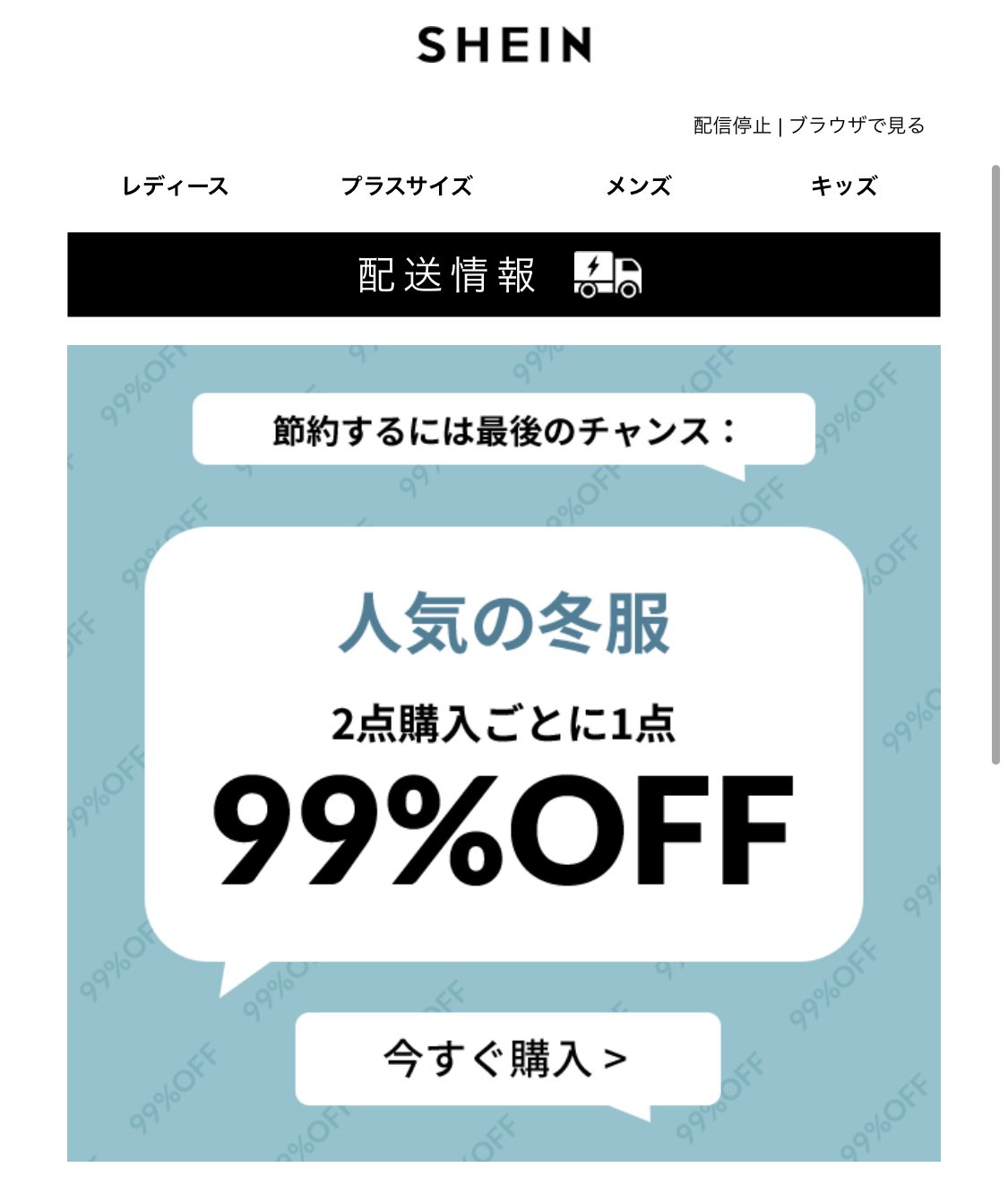1008x1202 pixels.
Task: Tap the 配信停止 unsubscribe link
Action: pyautogui.click(x=731, y=125)
